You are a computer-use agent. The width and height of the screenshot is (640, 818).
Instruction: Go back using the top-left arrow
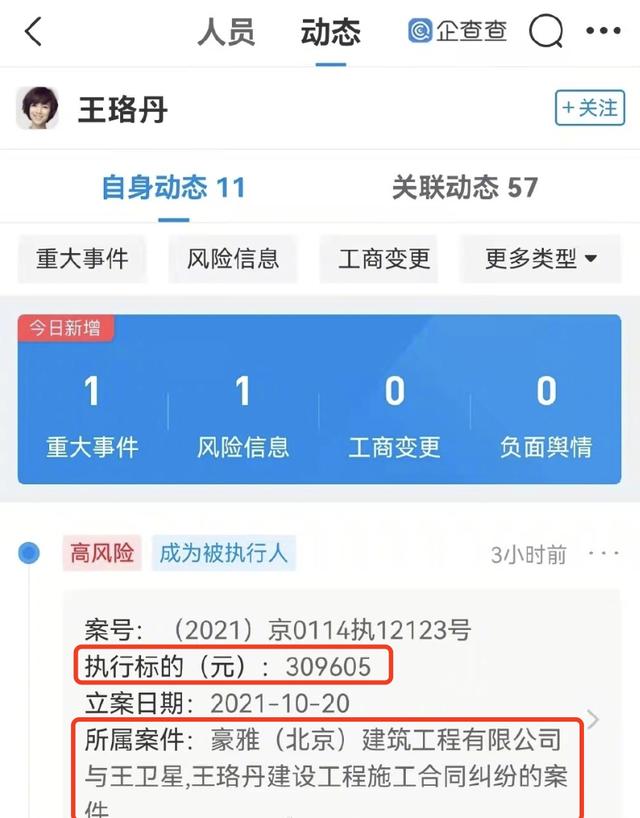click(x=34, y=32)
